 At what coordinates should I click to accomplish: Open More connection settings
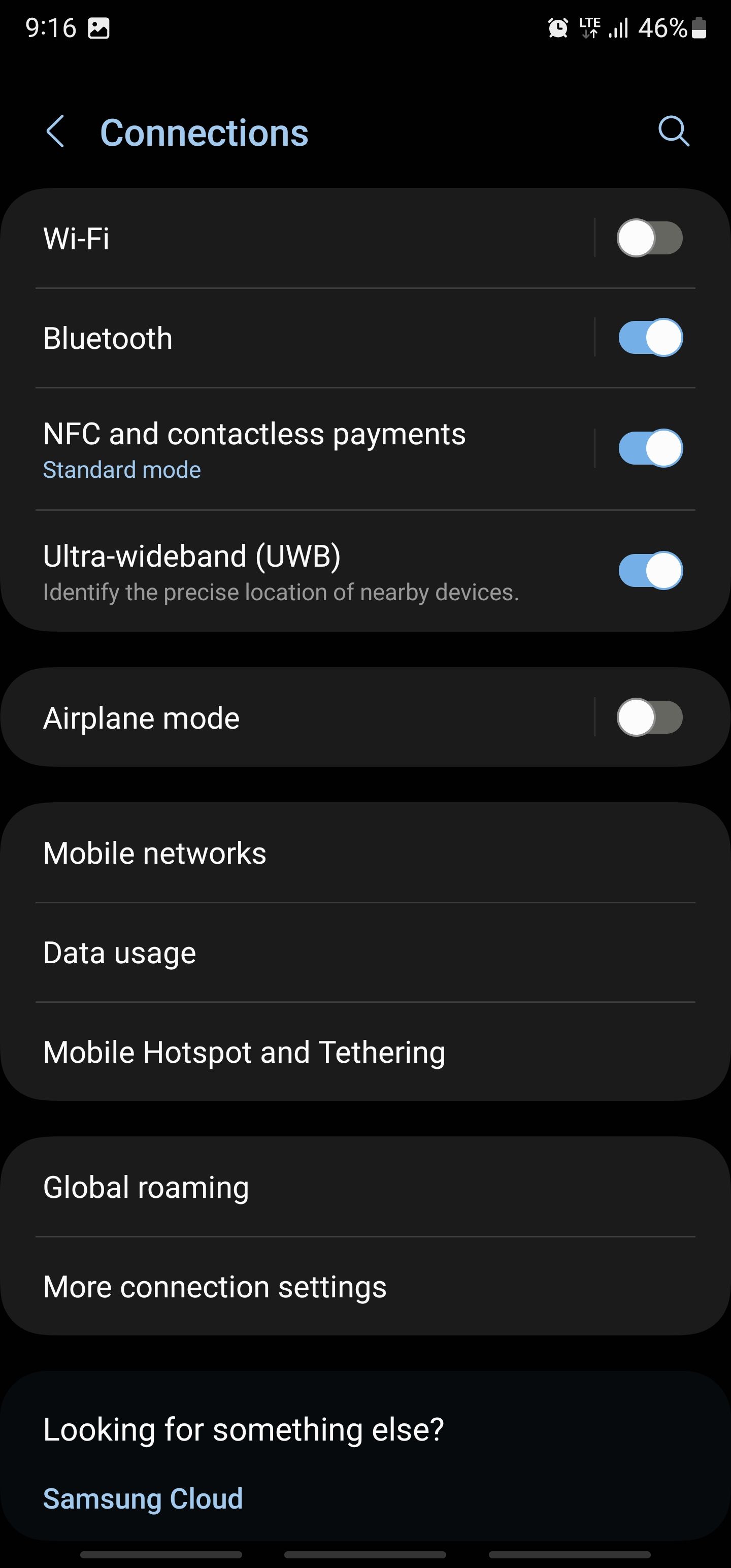pyautogui.click(x=214, y=1286)
